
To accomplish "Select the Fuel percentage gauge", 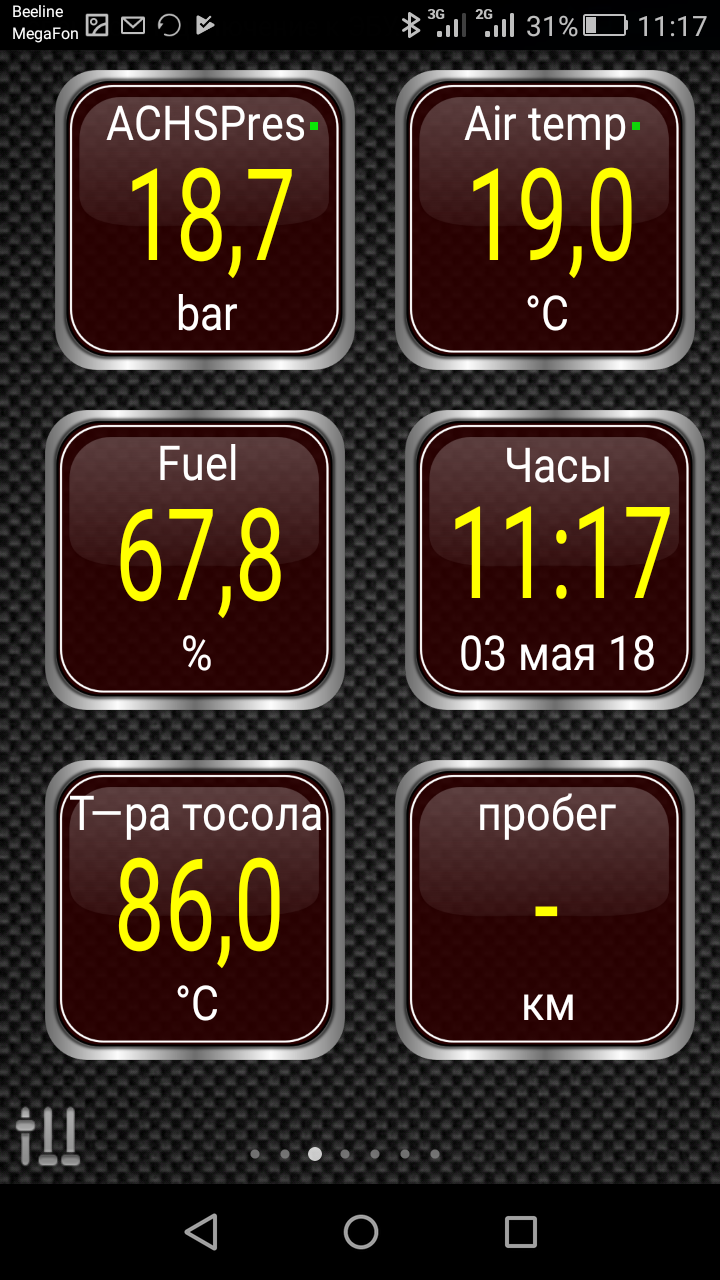I will click(196, 560).
